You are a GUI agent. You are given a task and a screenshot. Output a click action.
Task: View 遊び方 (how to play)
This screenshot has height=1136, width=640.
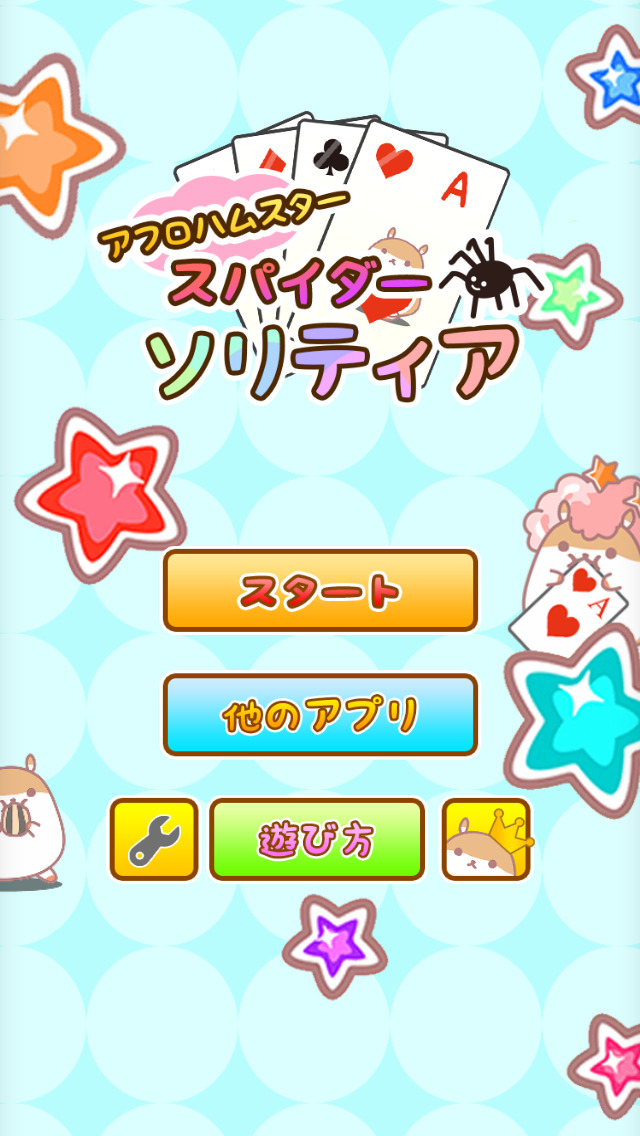(317, 840)
